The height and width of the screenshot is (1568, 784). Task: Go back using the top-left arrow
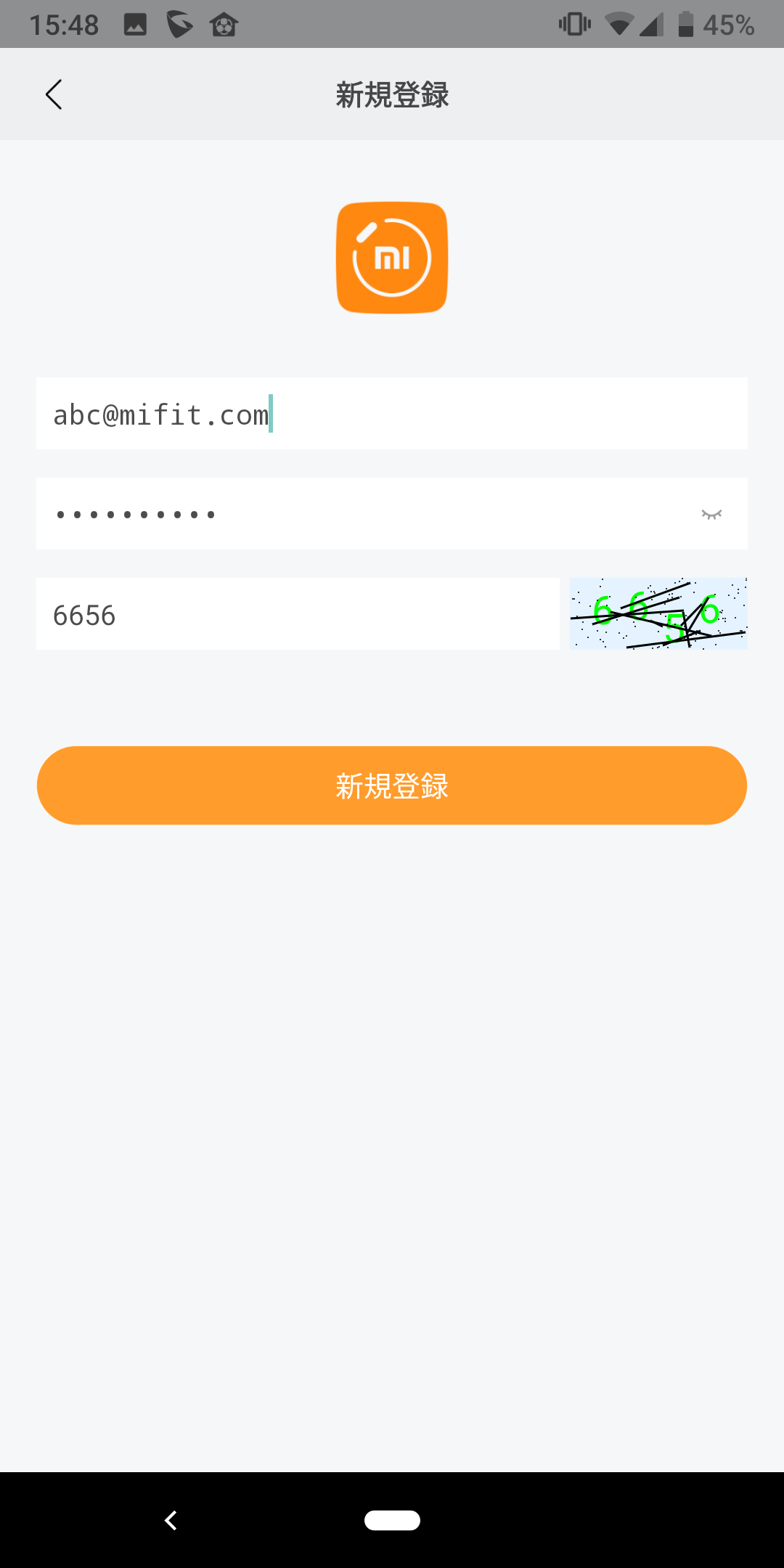[x=54, y=94]
